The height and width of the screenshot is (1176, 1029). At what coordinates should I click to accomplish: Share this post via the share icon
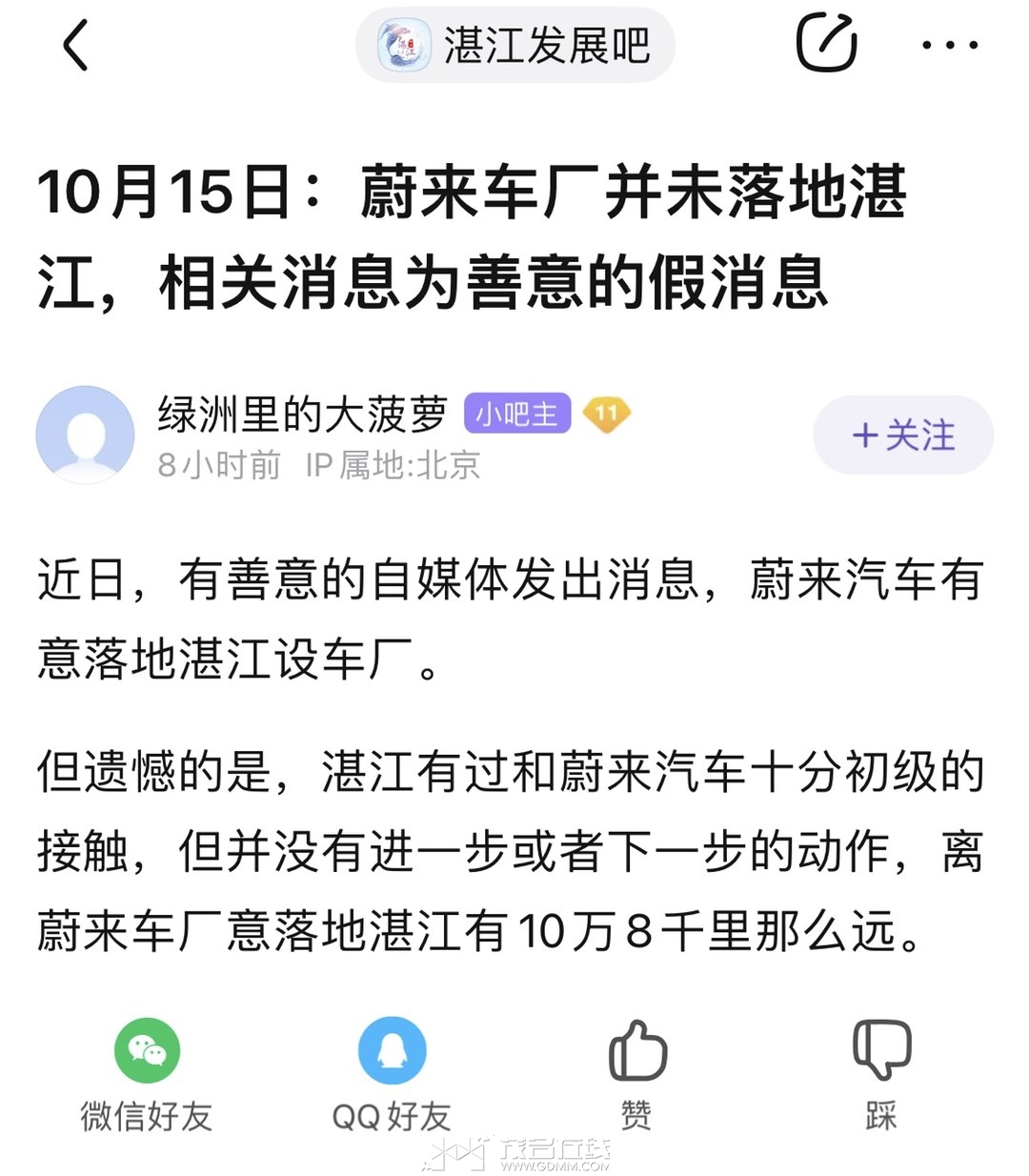coord(825,43)
